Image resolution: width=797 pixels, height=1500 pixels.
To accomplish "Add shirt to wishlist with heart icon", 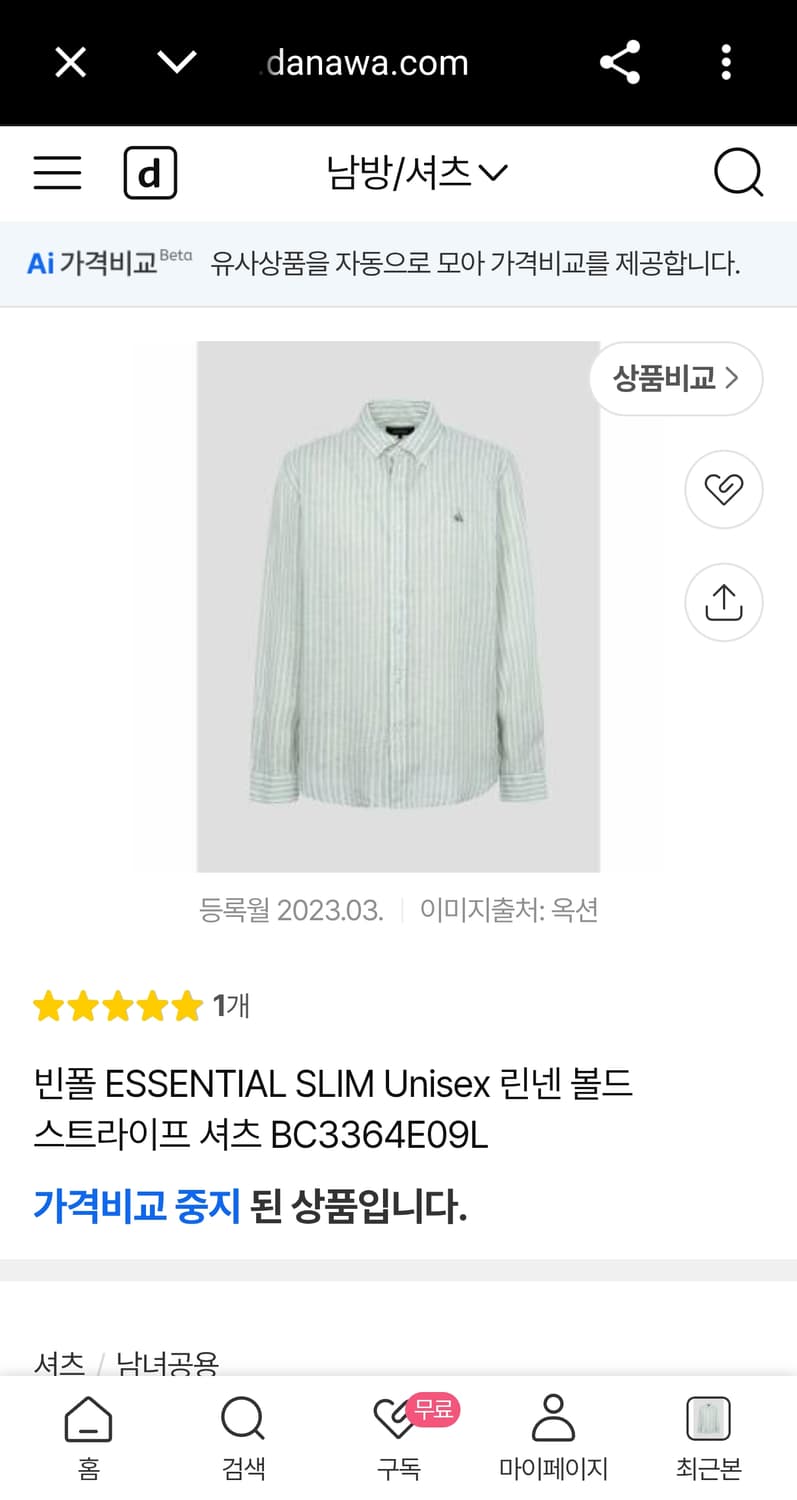I will (723, 490).
